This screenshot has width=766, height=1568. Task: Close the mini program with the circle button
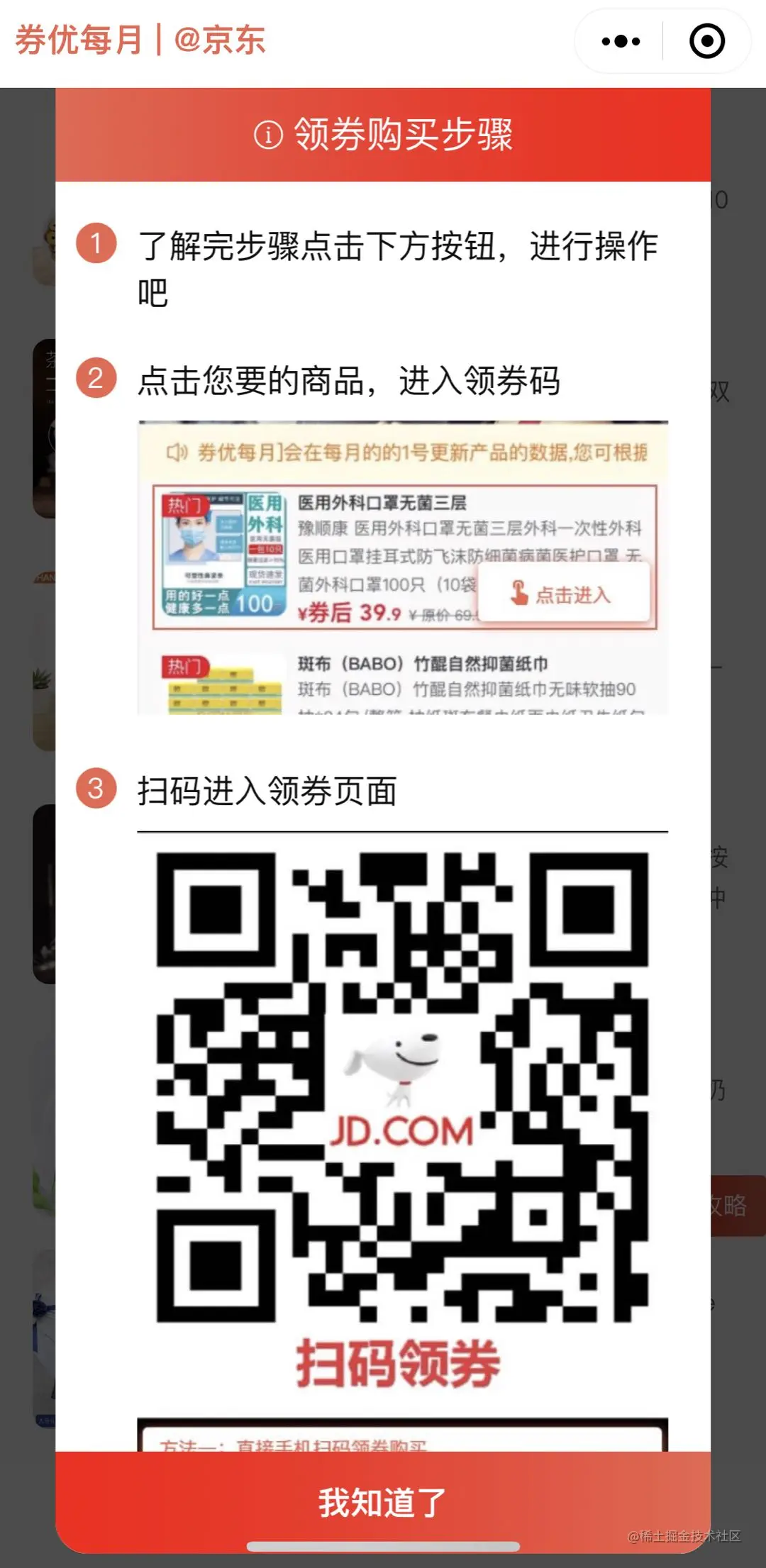[706, 41]
